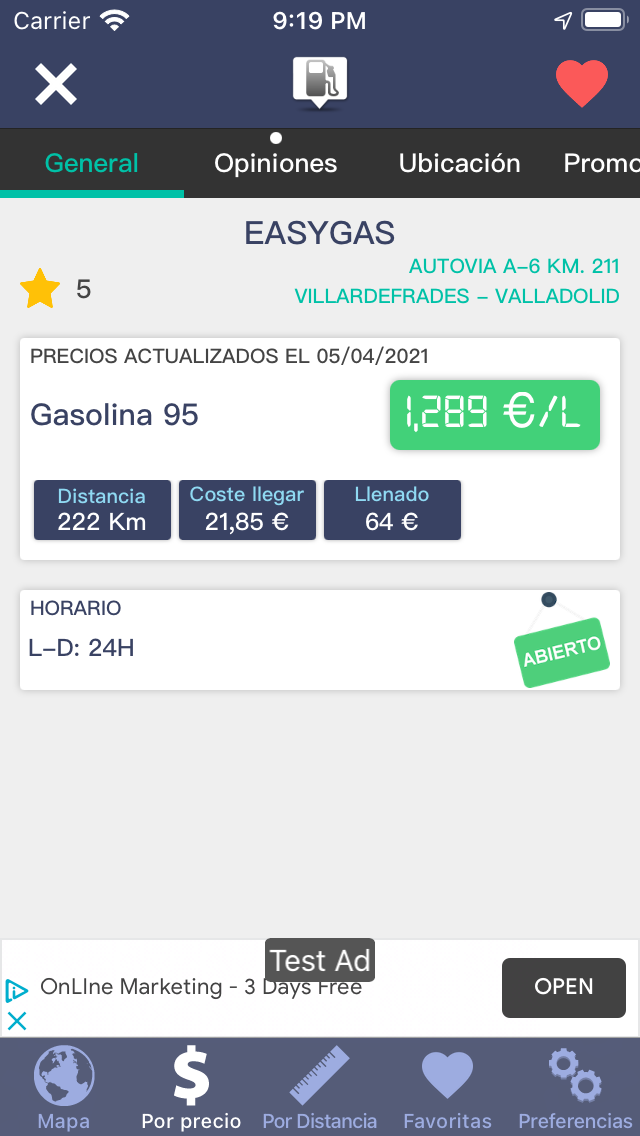
Task: Open the Ubicación tab
Action: 460,163
